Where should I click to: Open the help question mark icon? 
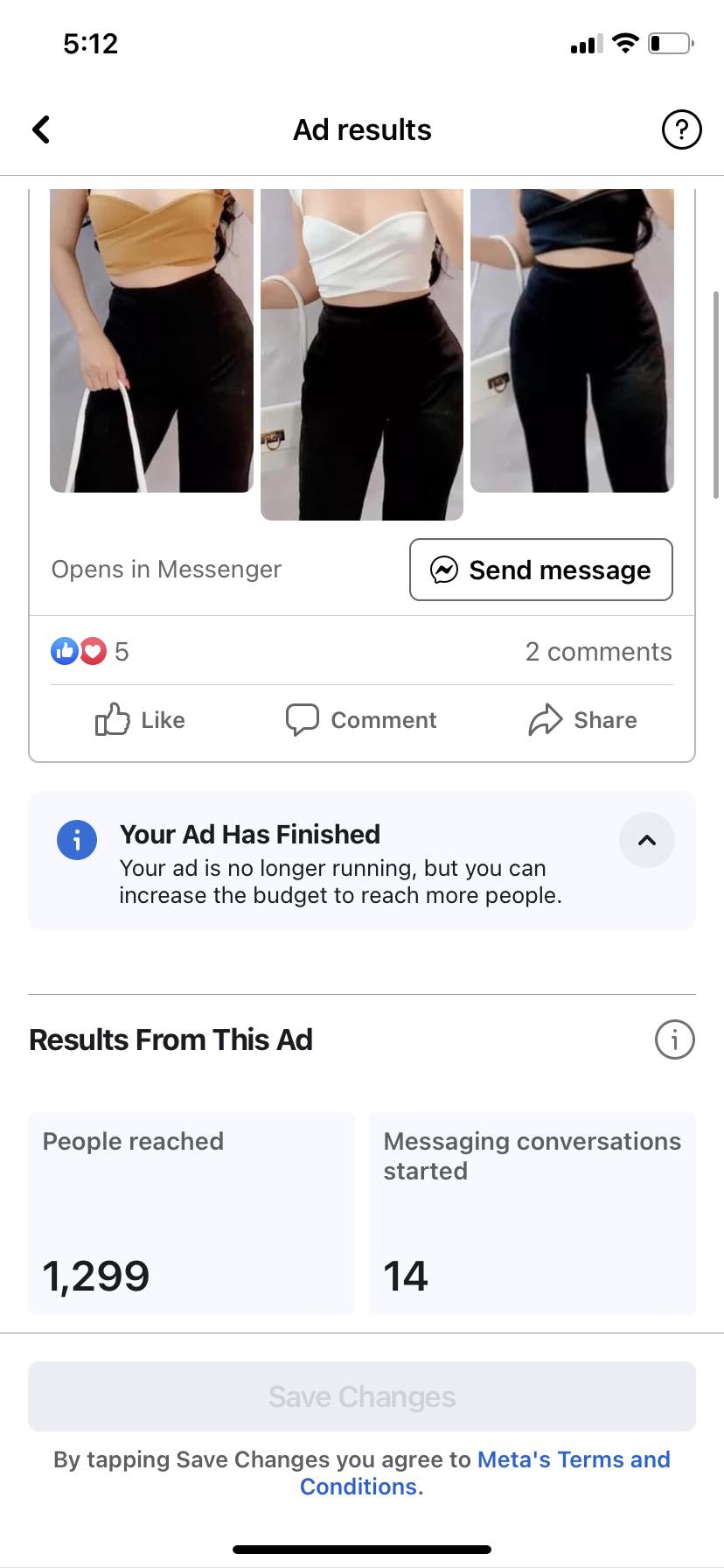(x=681, y=130)
